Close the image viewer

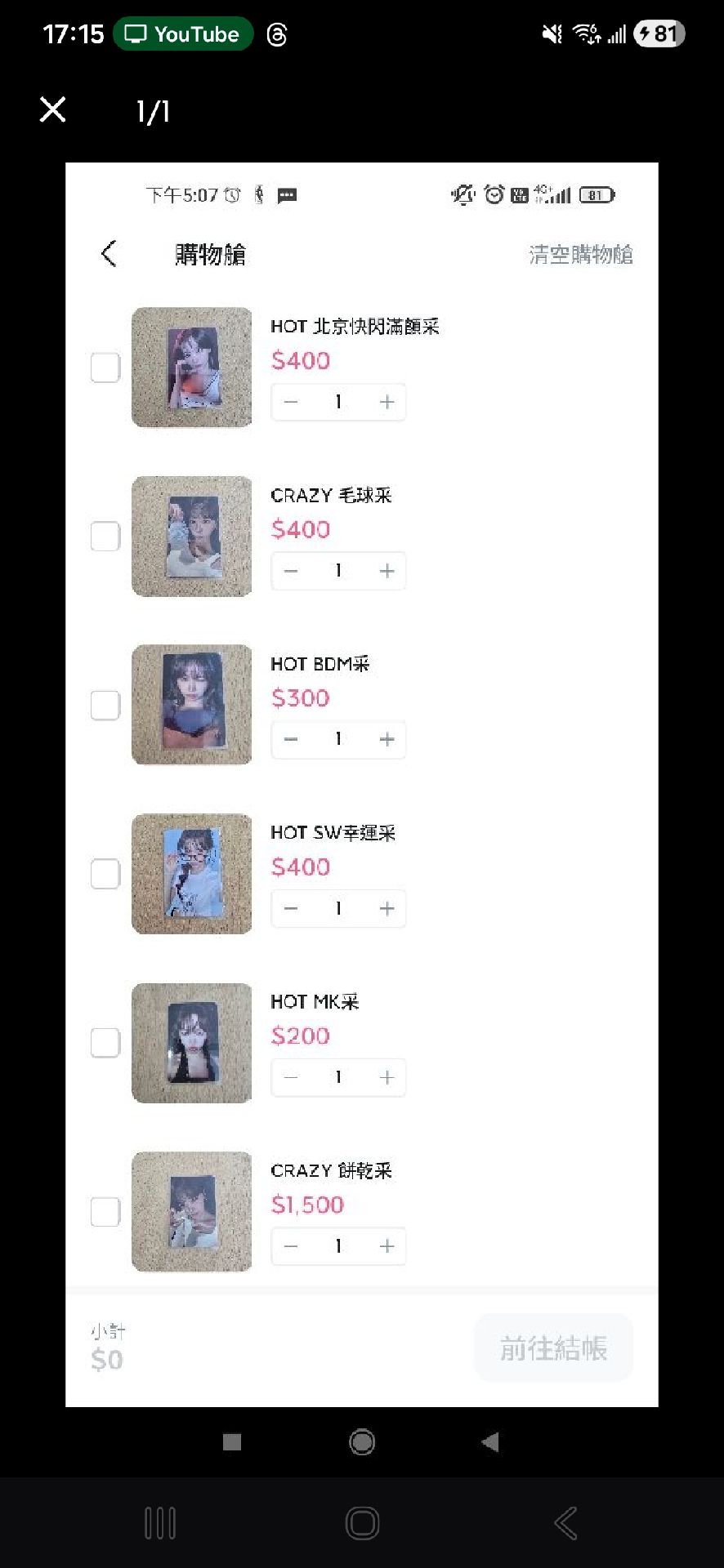click(53, 109)
